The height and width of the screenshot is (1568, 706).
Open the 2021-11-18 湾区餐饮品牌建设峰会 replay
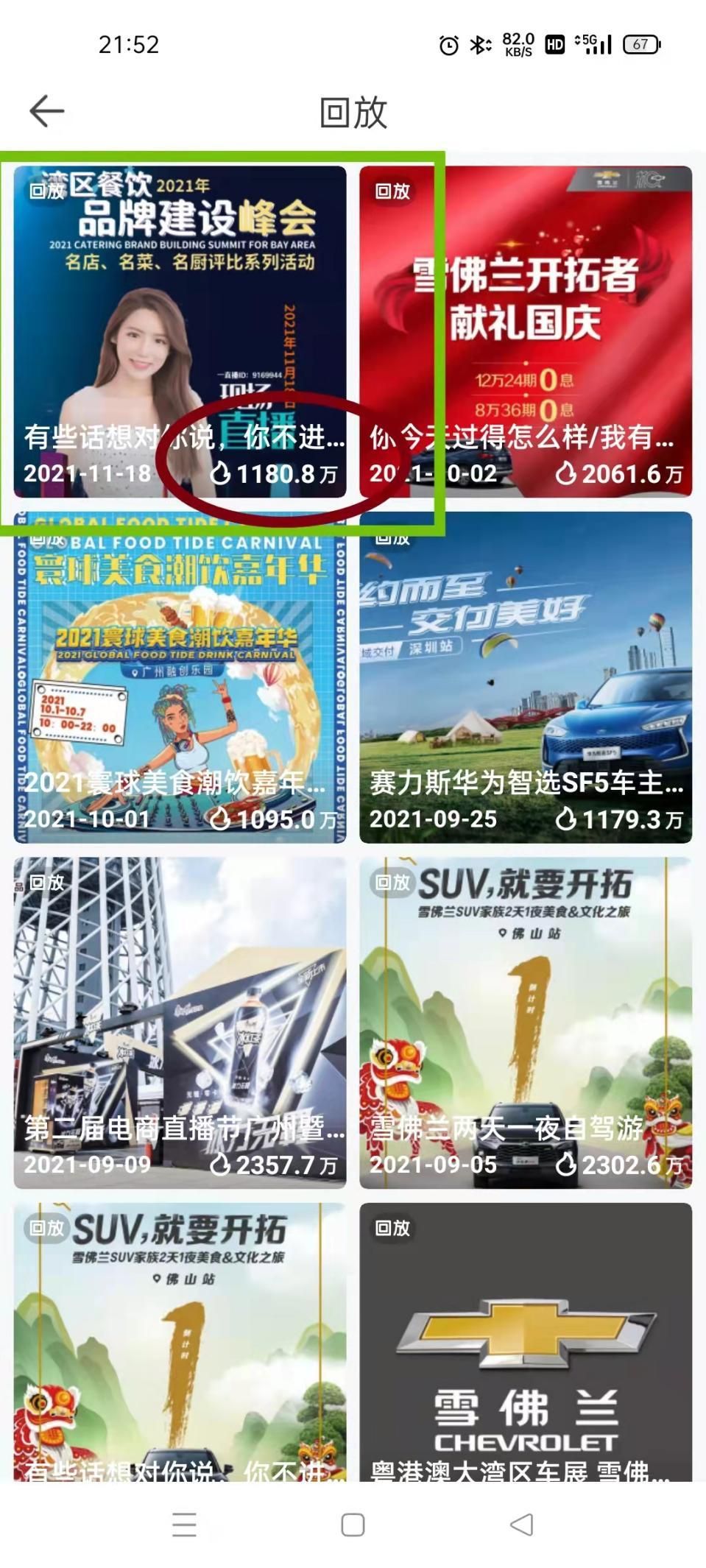click(180, 331)
